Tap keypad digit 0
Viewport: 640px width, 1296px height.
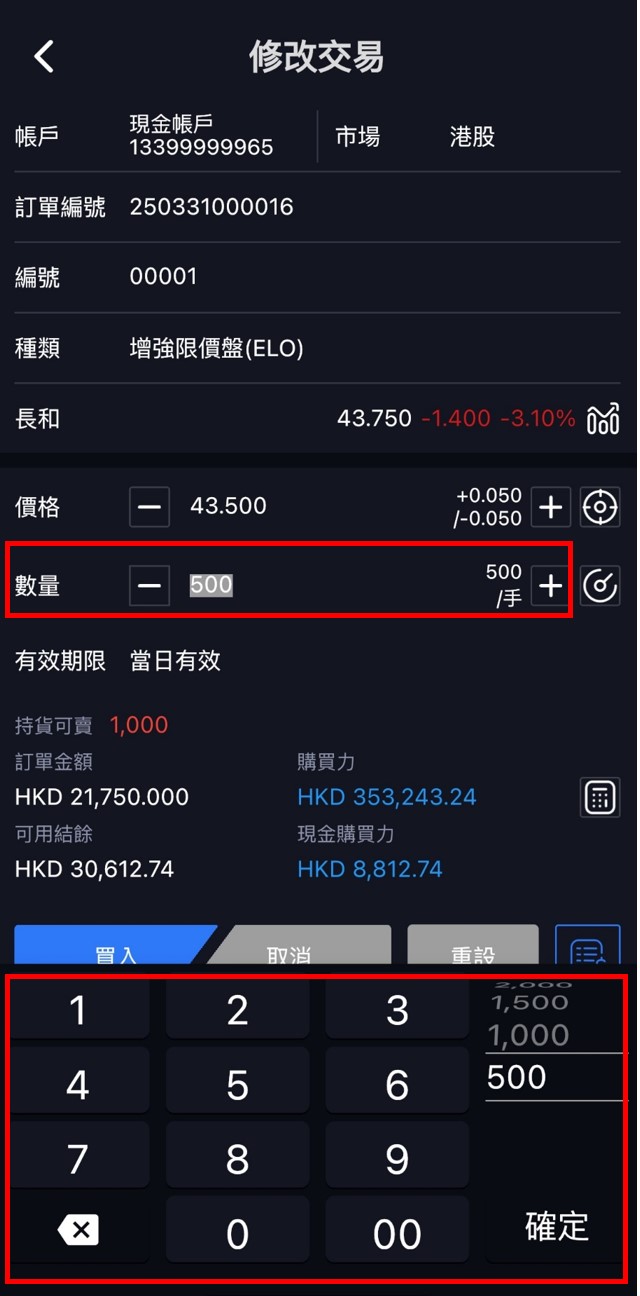(x=237, y=1233)
